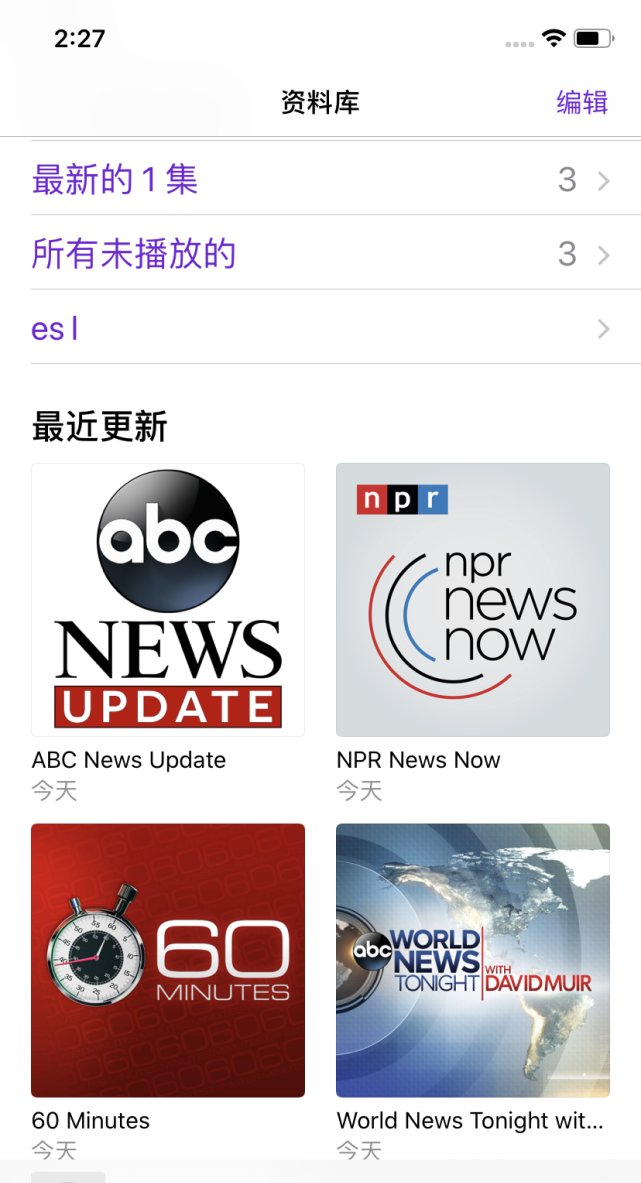Open the esl row
Viewport: 641px width, 1183px height.
tap(320, 328)
